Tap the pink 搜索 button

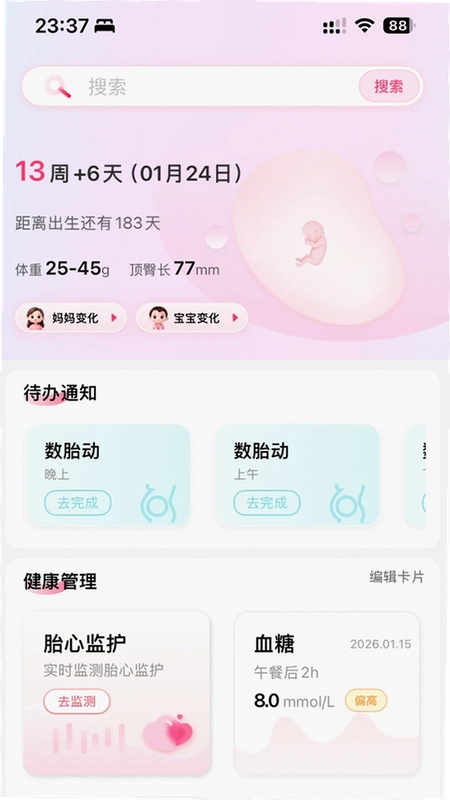[x=389, y=86]
